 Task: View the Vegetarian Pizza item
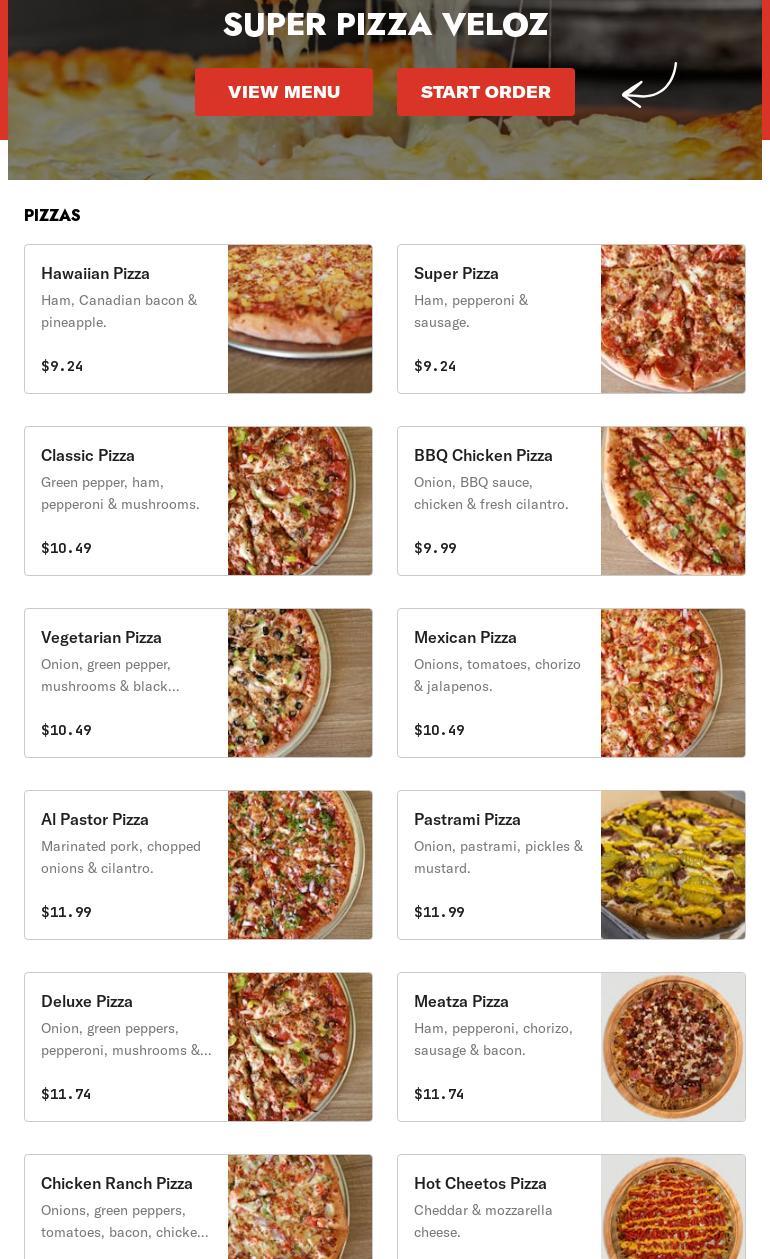[x=198, y=683]
